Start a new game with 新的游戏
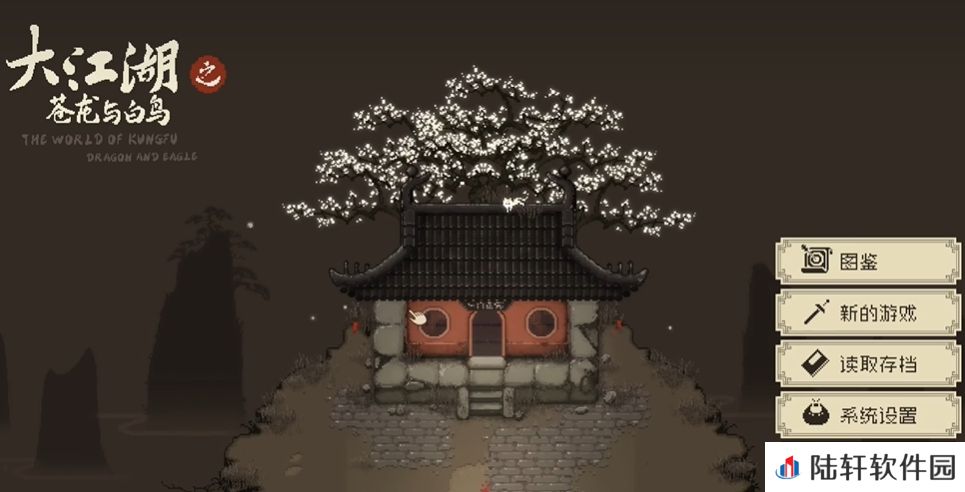This screenshot has height=492, width=965. pyautogui.click(x=868, y=313)
